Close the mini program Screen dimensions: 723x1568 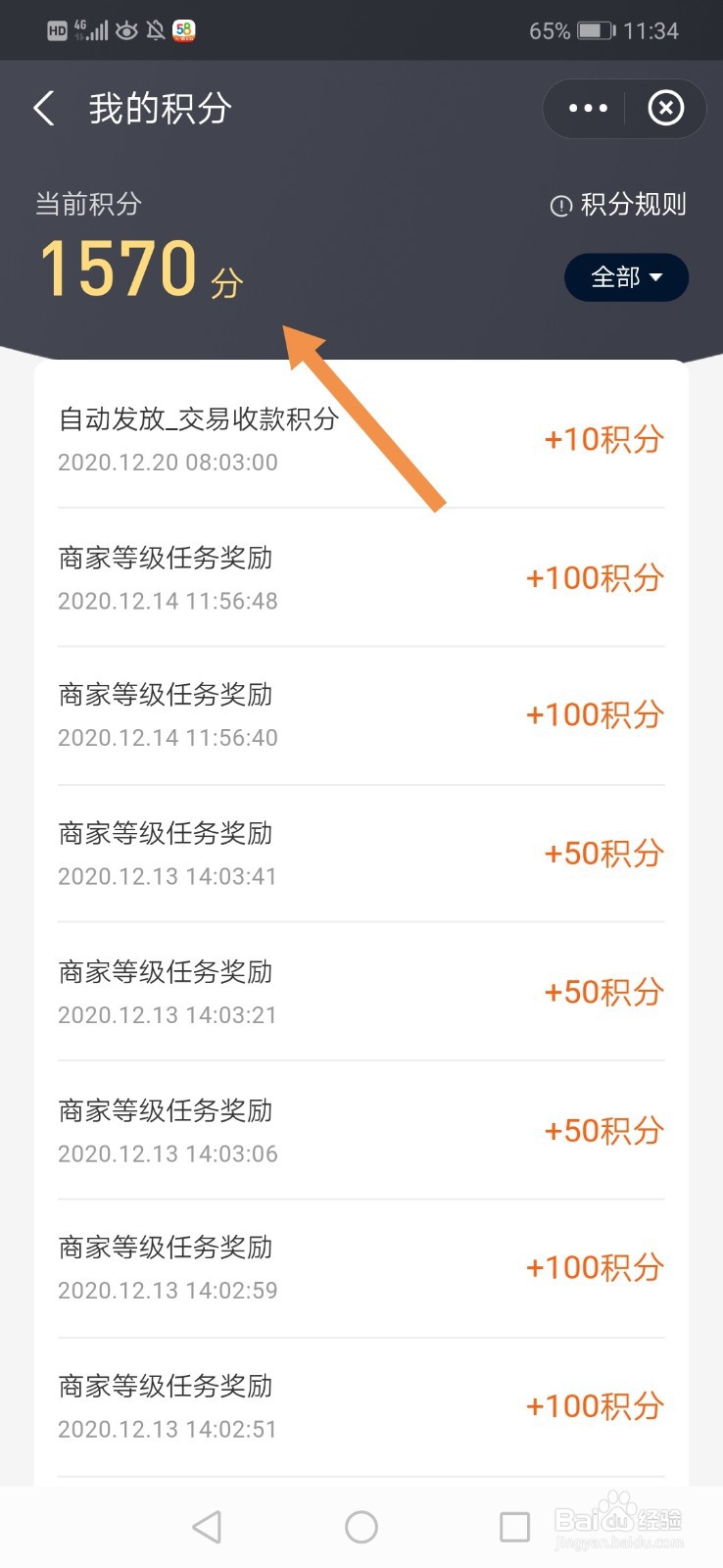pos(666,108)
